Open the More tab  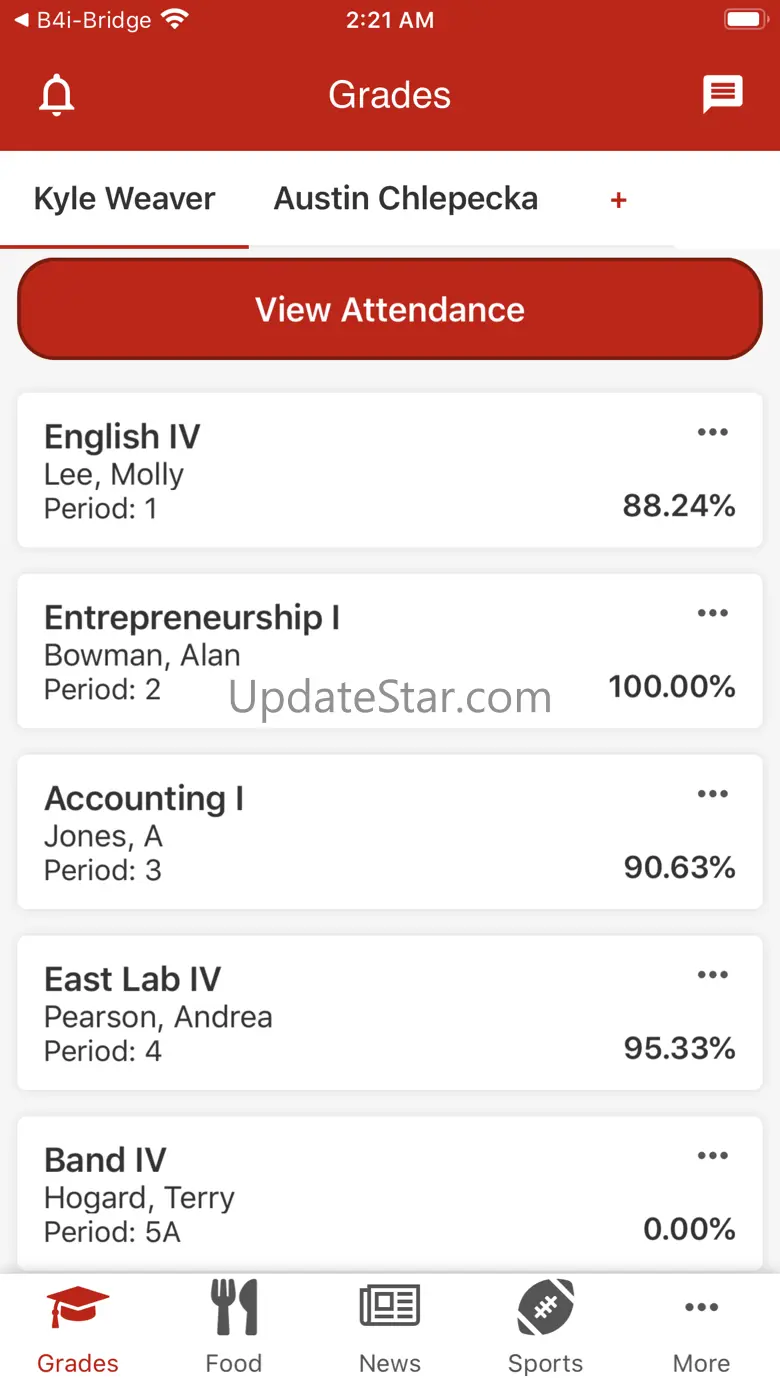[x=701, y=1325]
